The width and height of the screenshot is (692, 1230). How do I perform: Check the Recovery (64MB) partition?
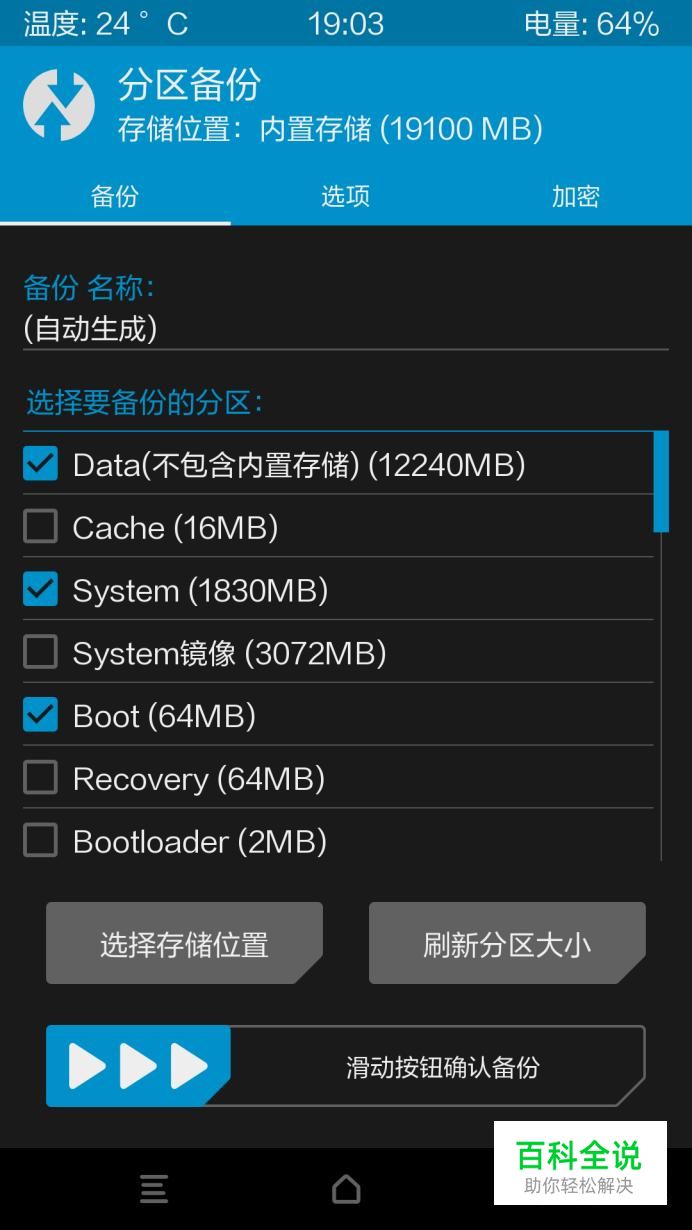tap(40, 778)
